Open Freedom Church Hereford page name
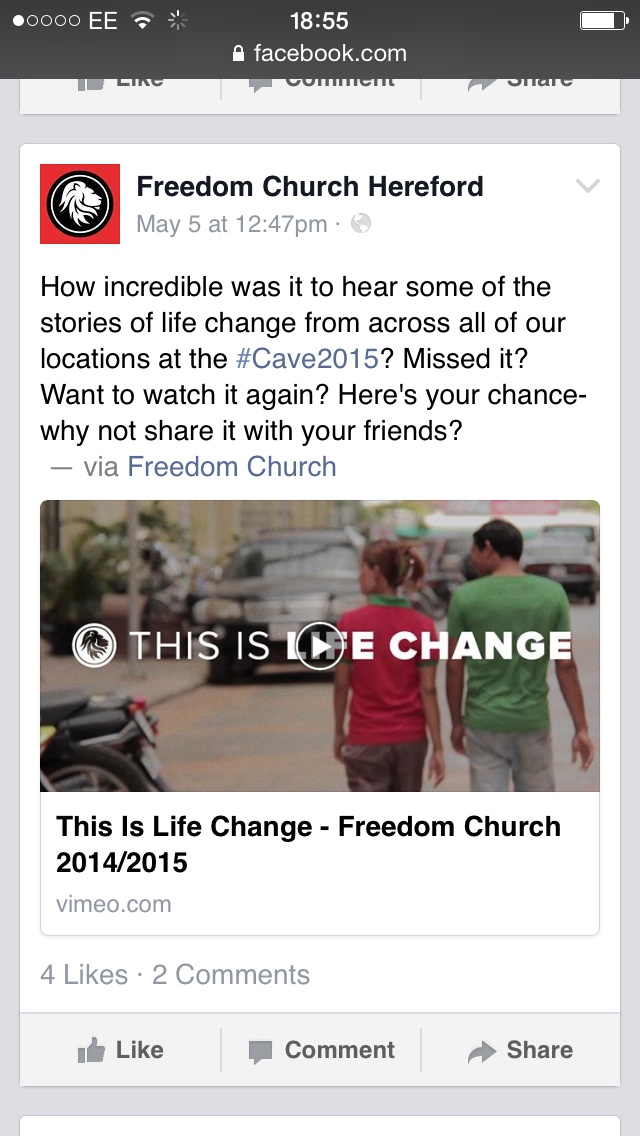This screenshot has width=640, height=1136. (x=309, y=186)
